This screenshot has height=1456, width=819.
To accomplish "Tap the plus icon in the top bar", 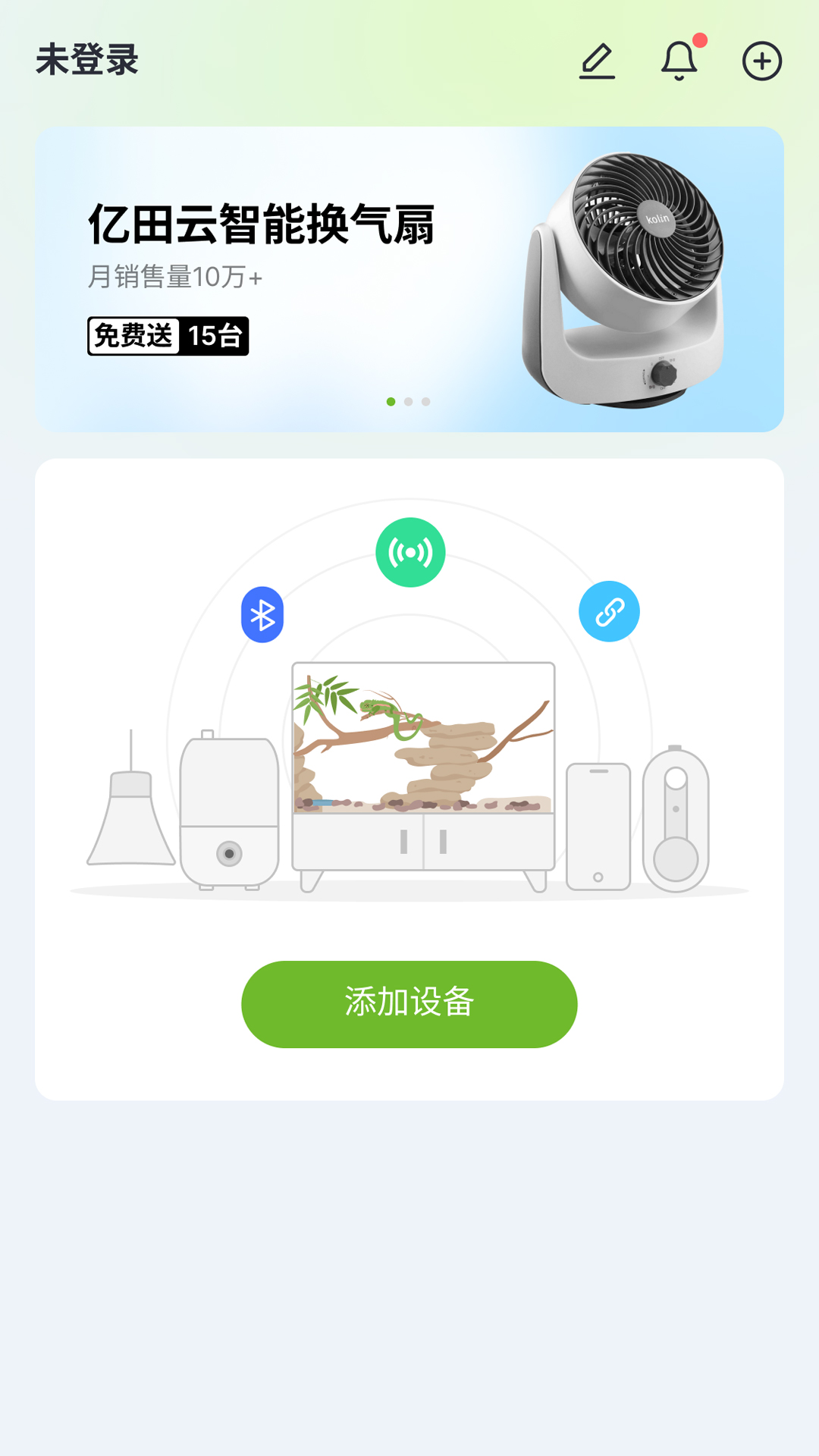I will (761, 61).
